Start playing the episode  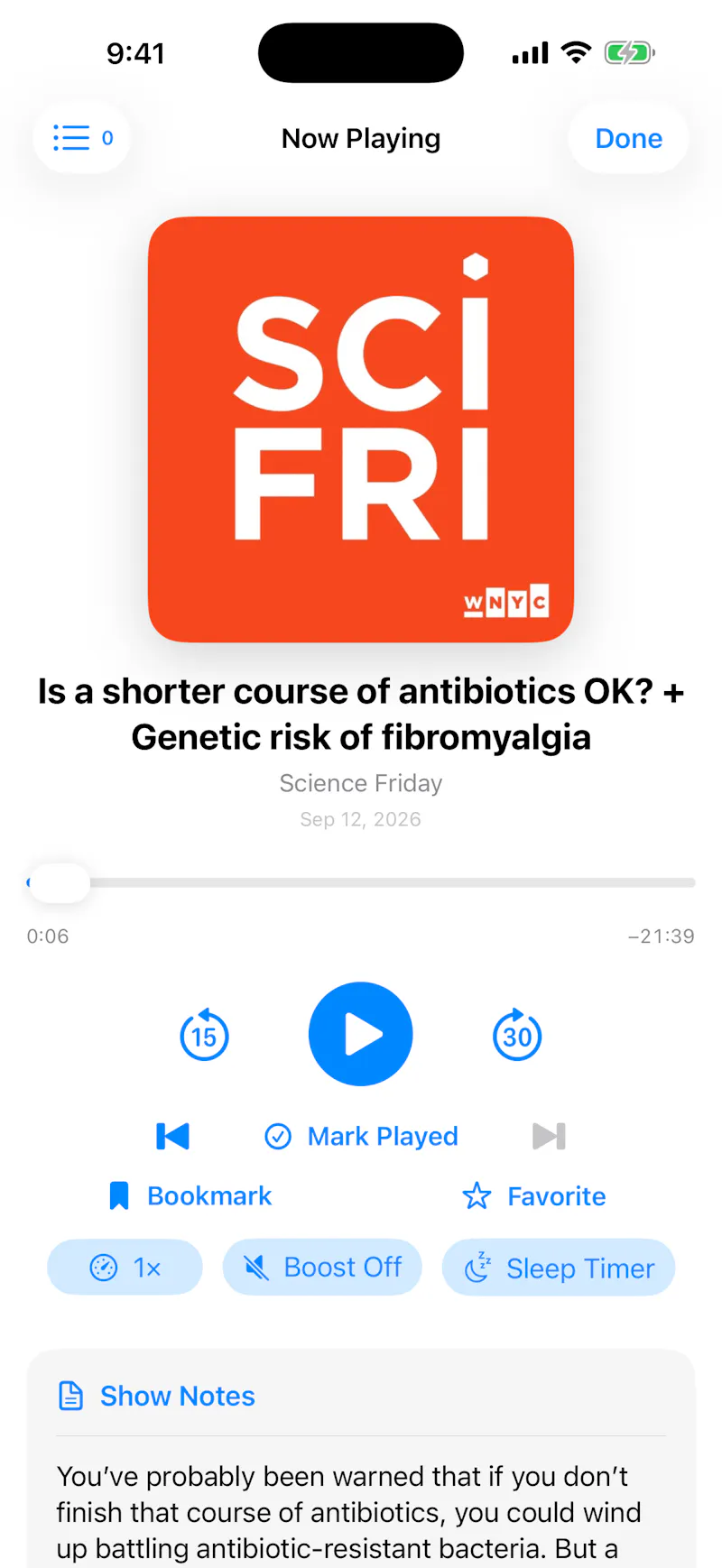361,1034
